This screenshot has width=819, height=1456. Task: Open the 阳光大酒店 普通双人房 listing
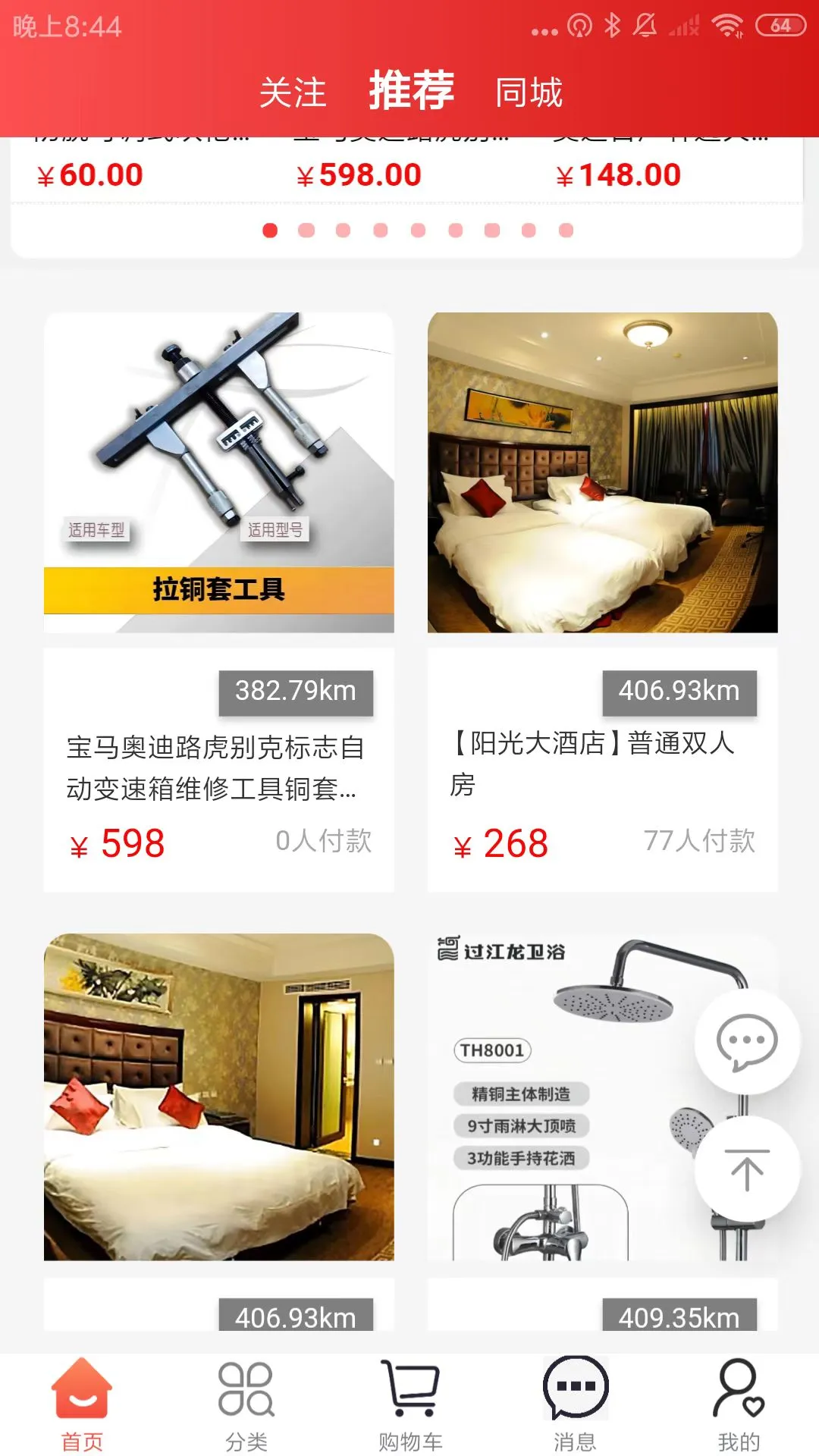[x=602, y=473]
